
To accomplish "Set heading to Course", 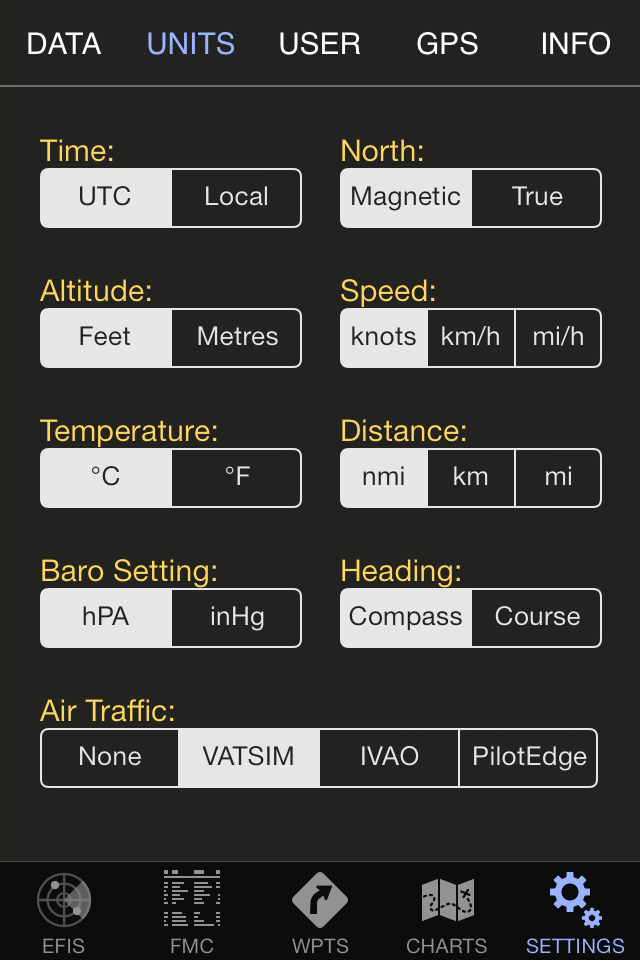I will point(537,617).
